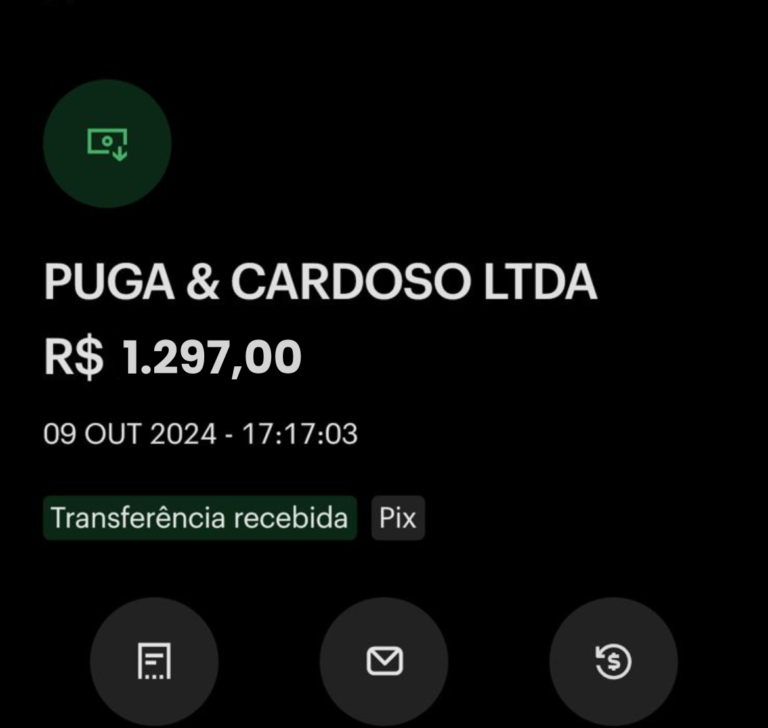Tap the envelope icon to send this transaction
The image size is (768, 728).
384,661
